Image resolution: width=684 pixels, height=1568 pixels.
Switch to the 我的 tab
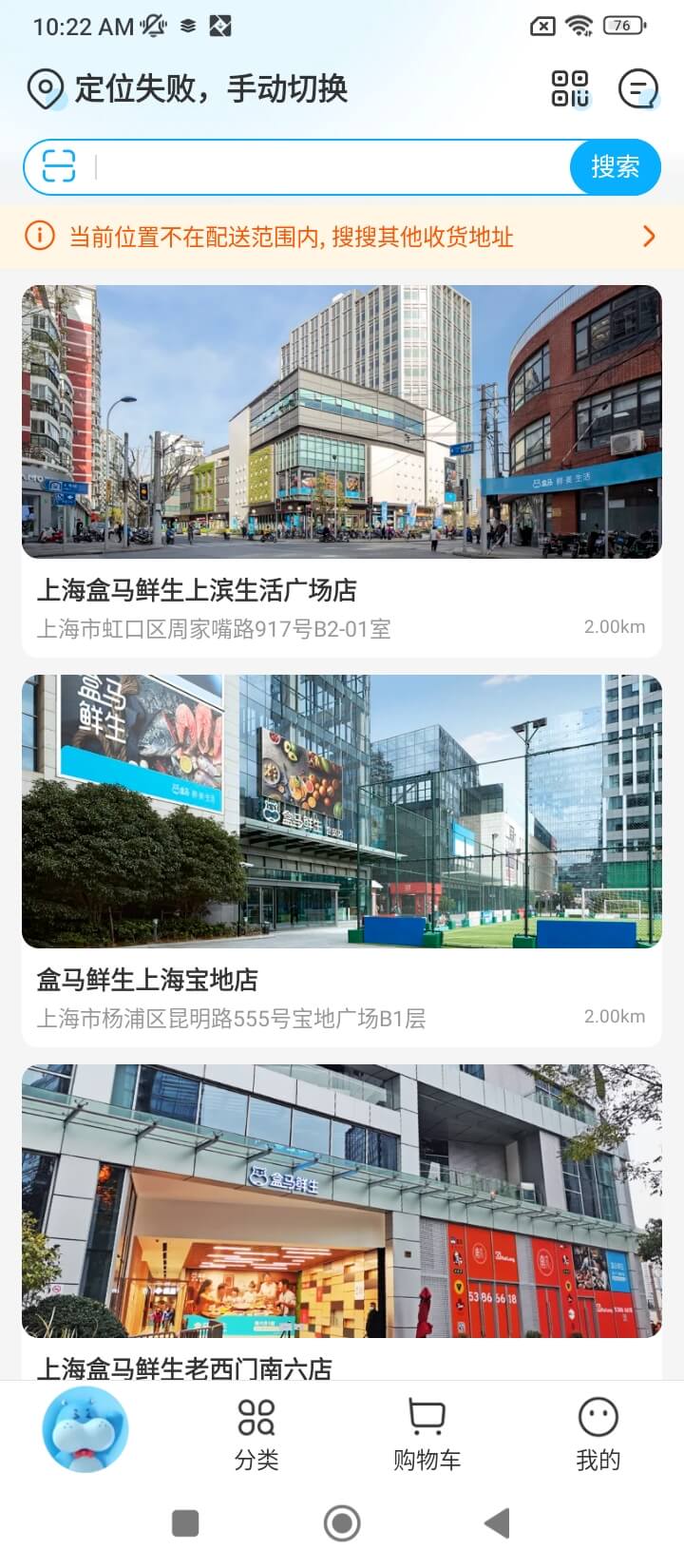click(598, 1435)
